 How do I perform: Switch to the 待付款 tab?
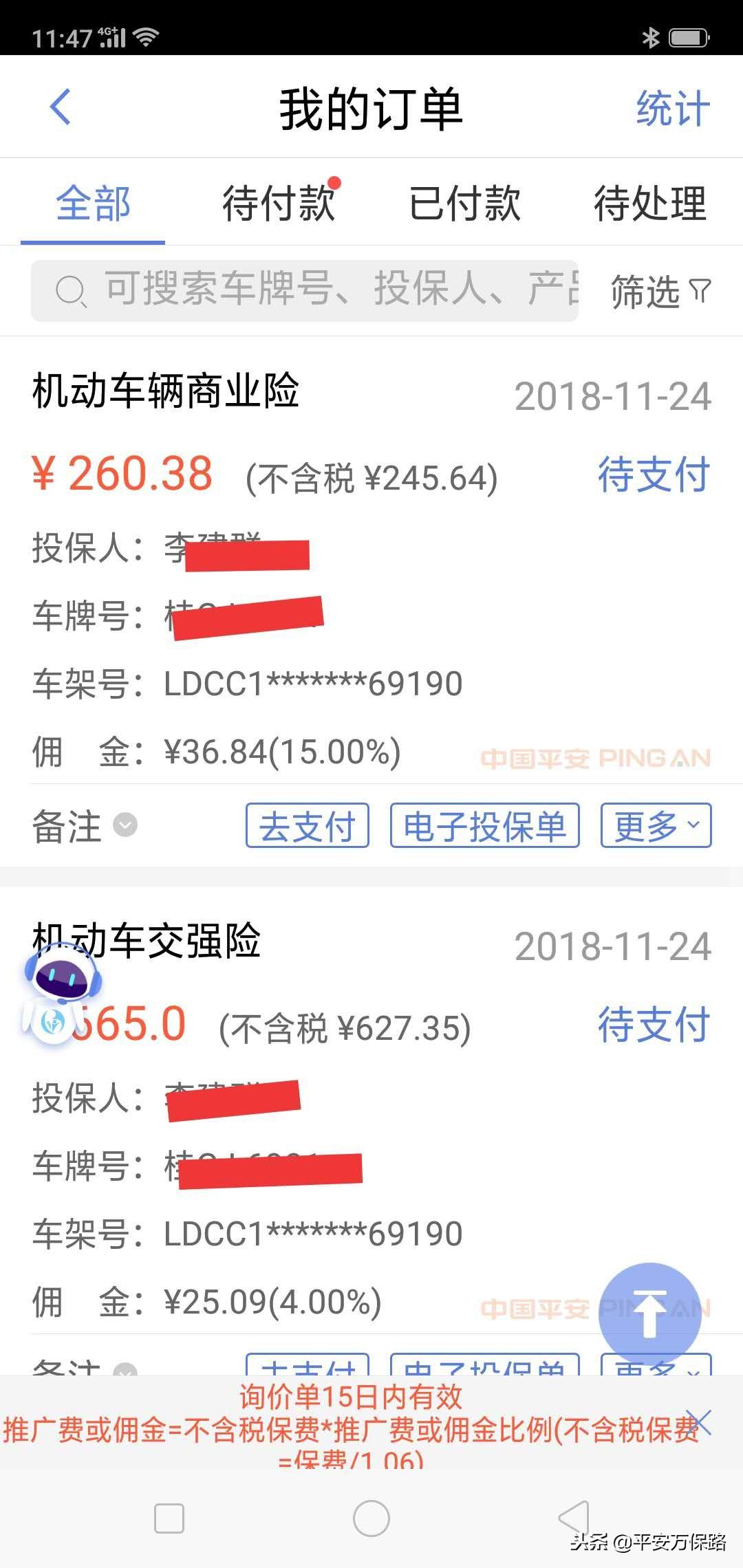tap(279, 204)
